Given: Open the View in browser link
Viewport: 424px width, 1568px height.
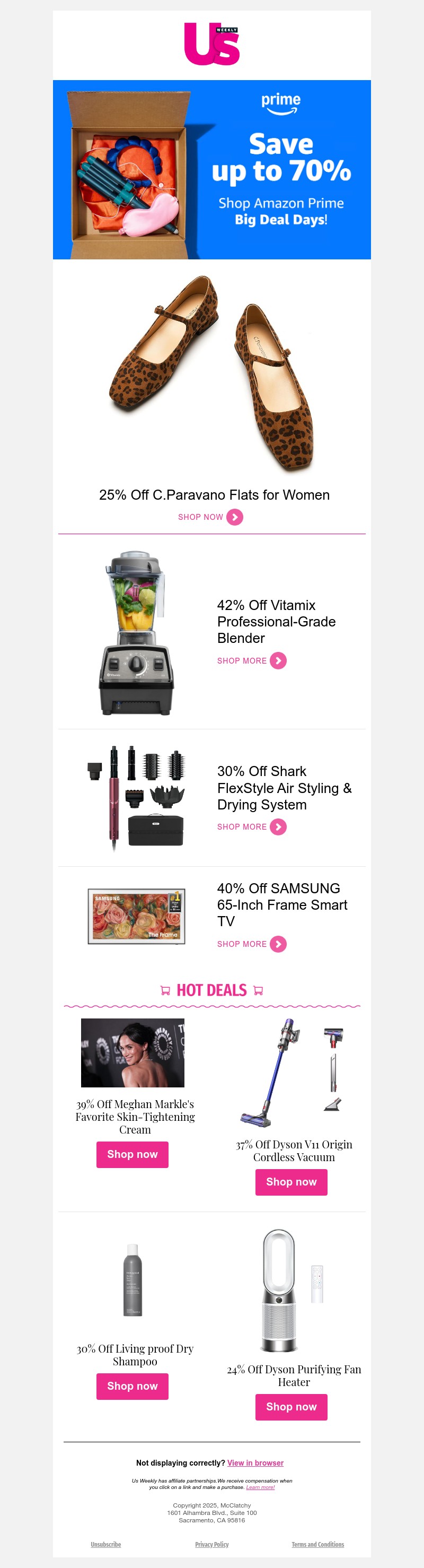Looking at the screenshot, I should click(255, 1462).
